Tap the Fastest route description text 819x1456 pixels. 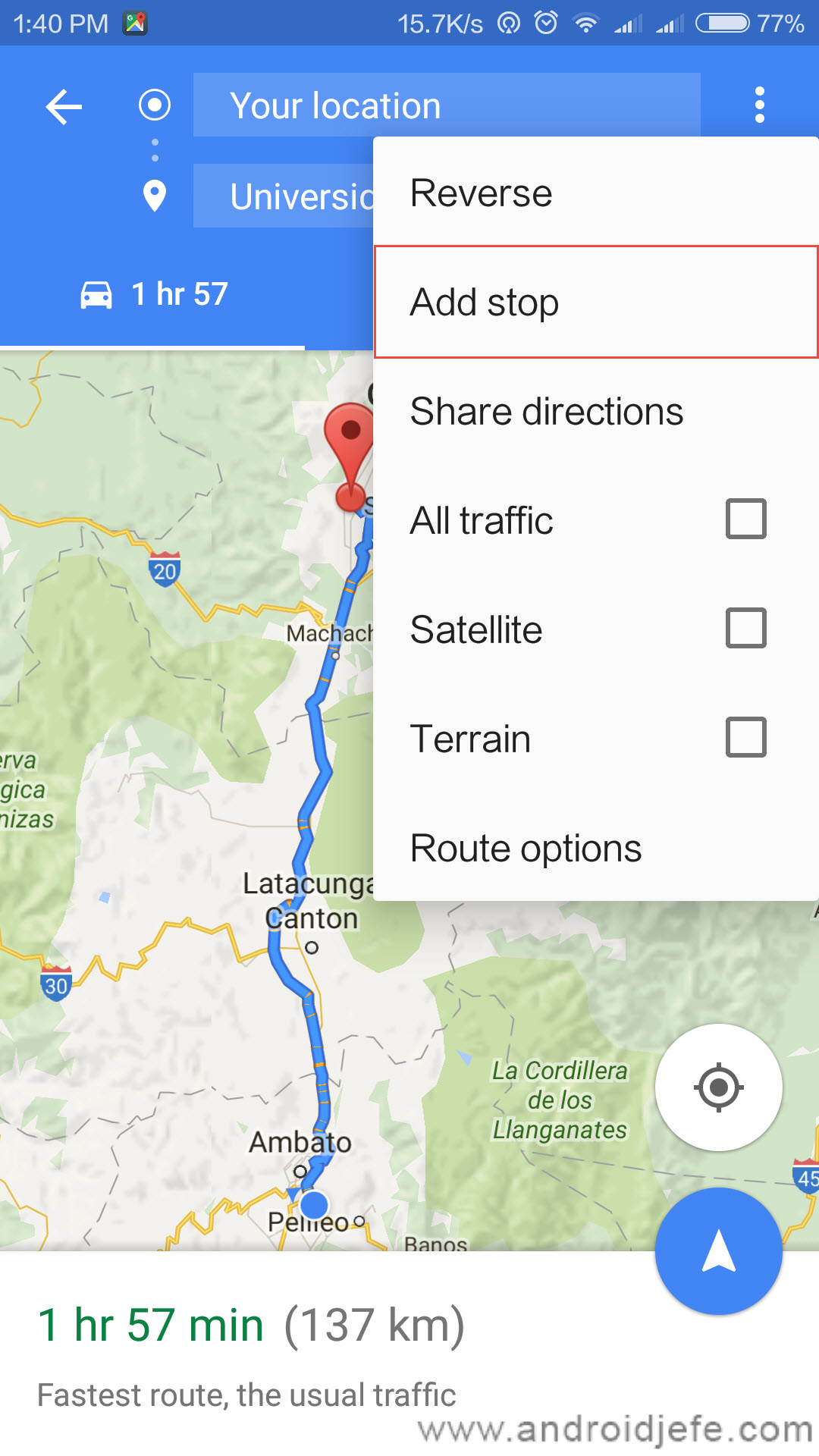coord(246,1394)
